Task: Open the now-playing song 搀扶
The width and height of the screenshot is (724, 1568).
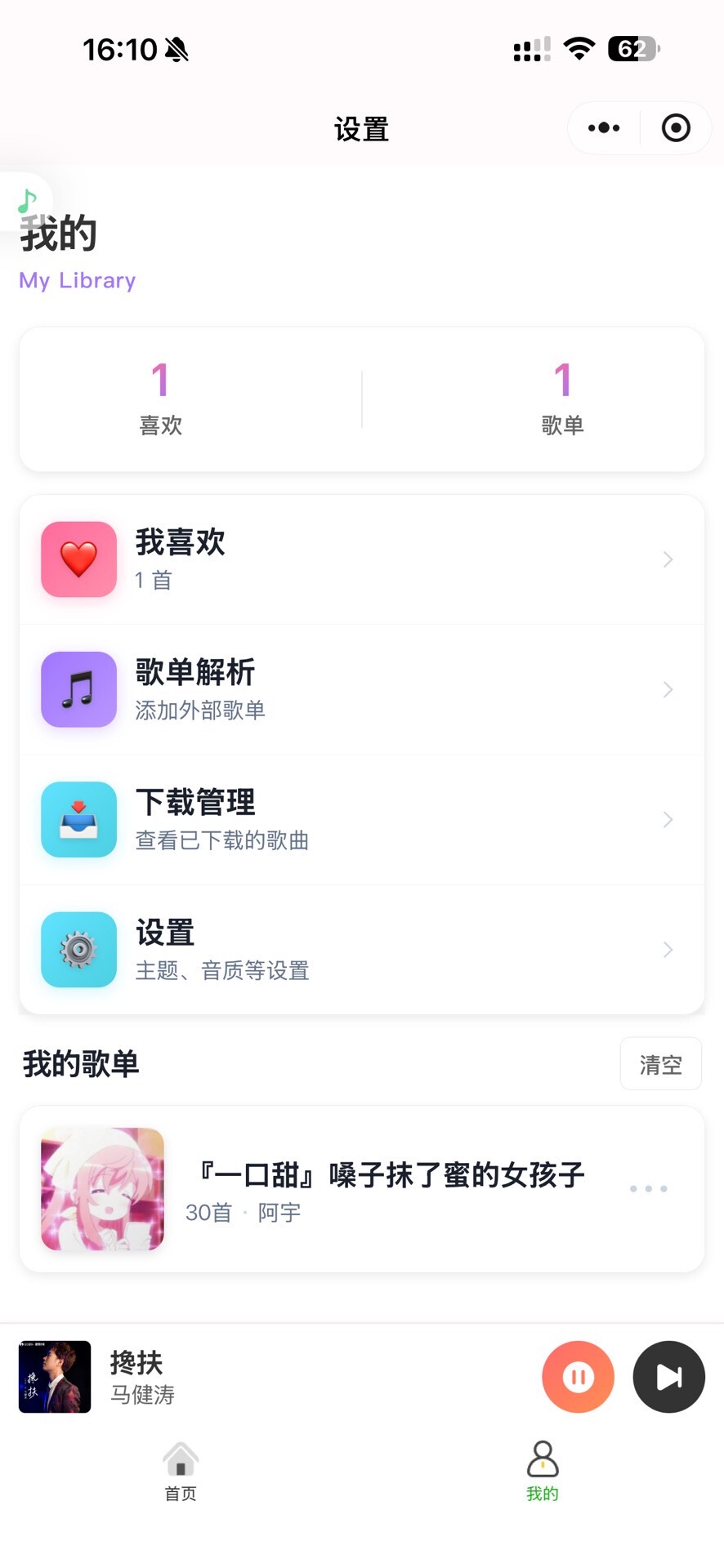Action: pos(139,1377)
